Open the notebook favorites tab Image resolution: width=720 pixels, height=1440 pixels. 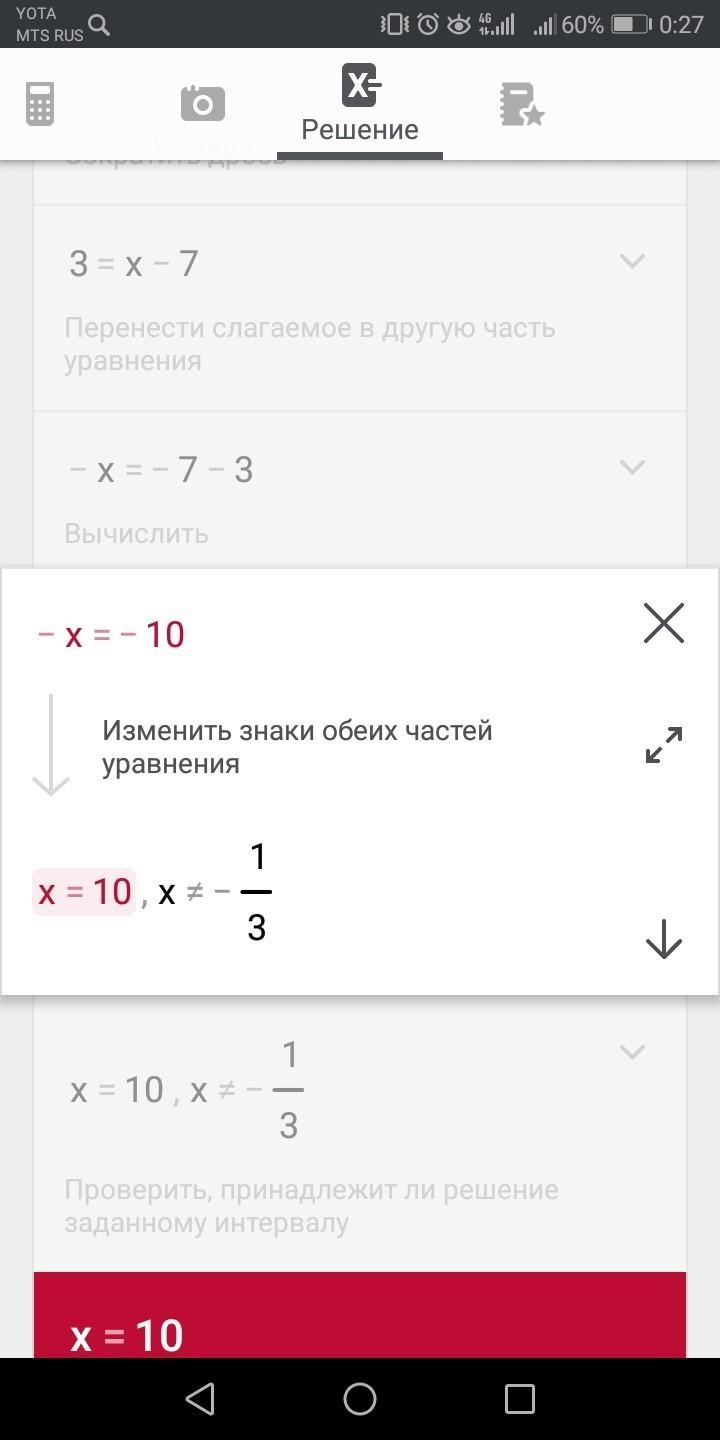(x=521, y=105)
